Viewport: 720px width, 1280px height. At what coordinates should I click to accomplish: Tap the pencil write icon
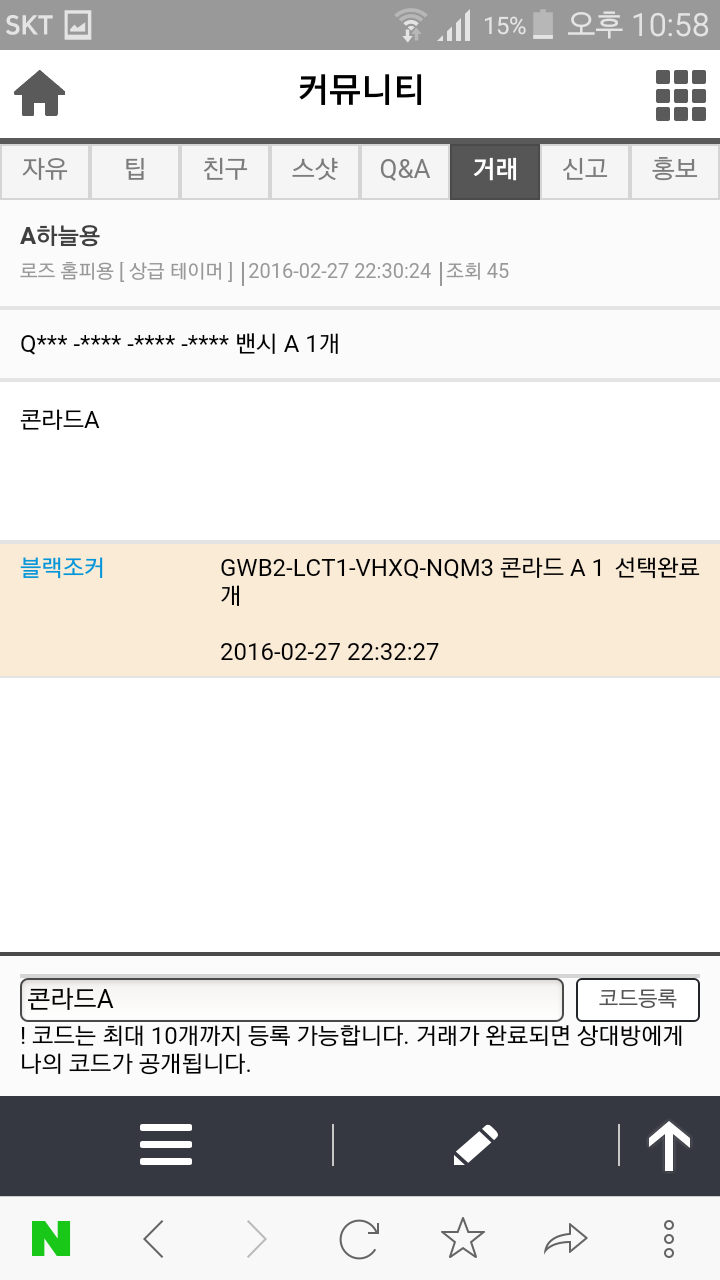tap(475, 1145)
